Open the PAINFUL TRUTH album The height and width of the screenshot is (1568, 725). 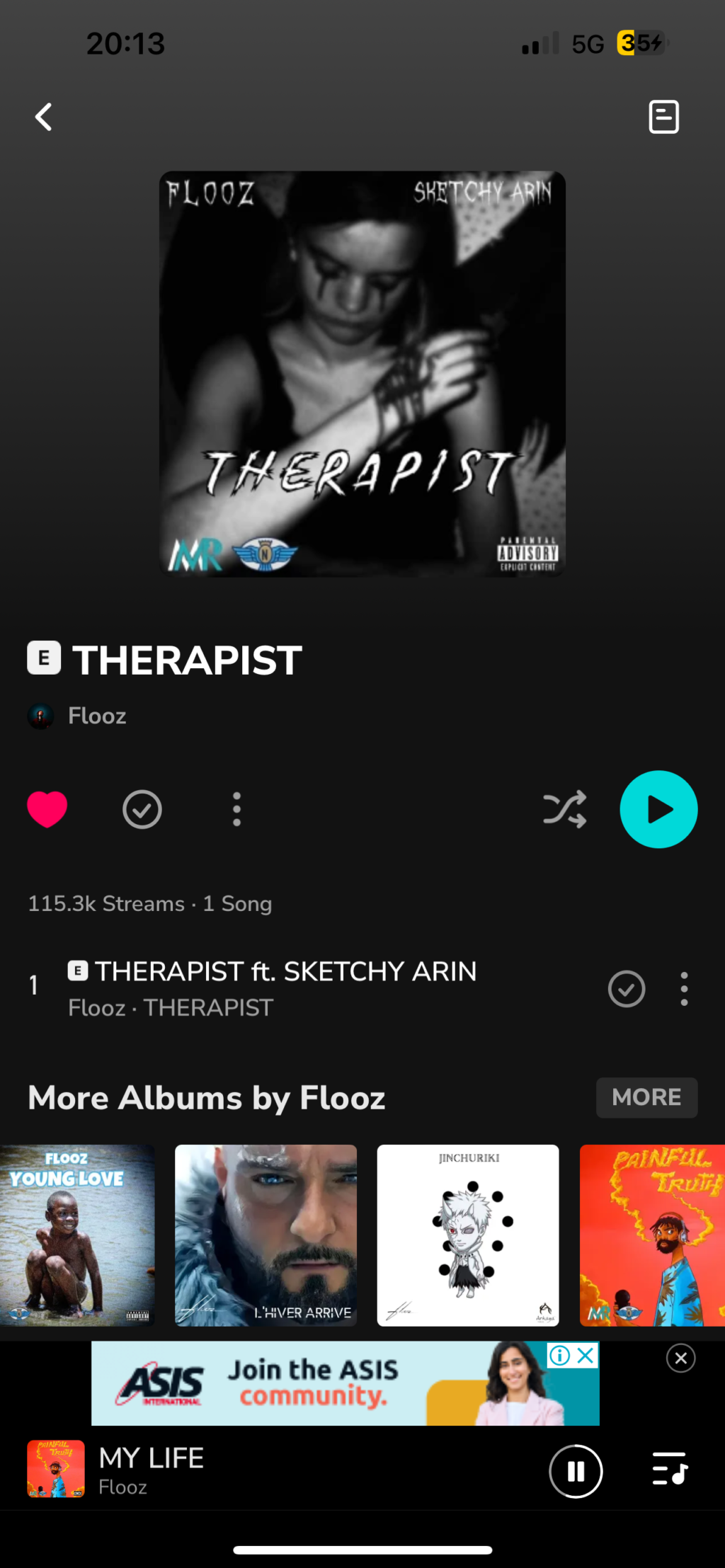pyautogui.click(x=651, y=1235)
